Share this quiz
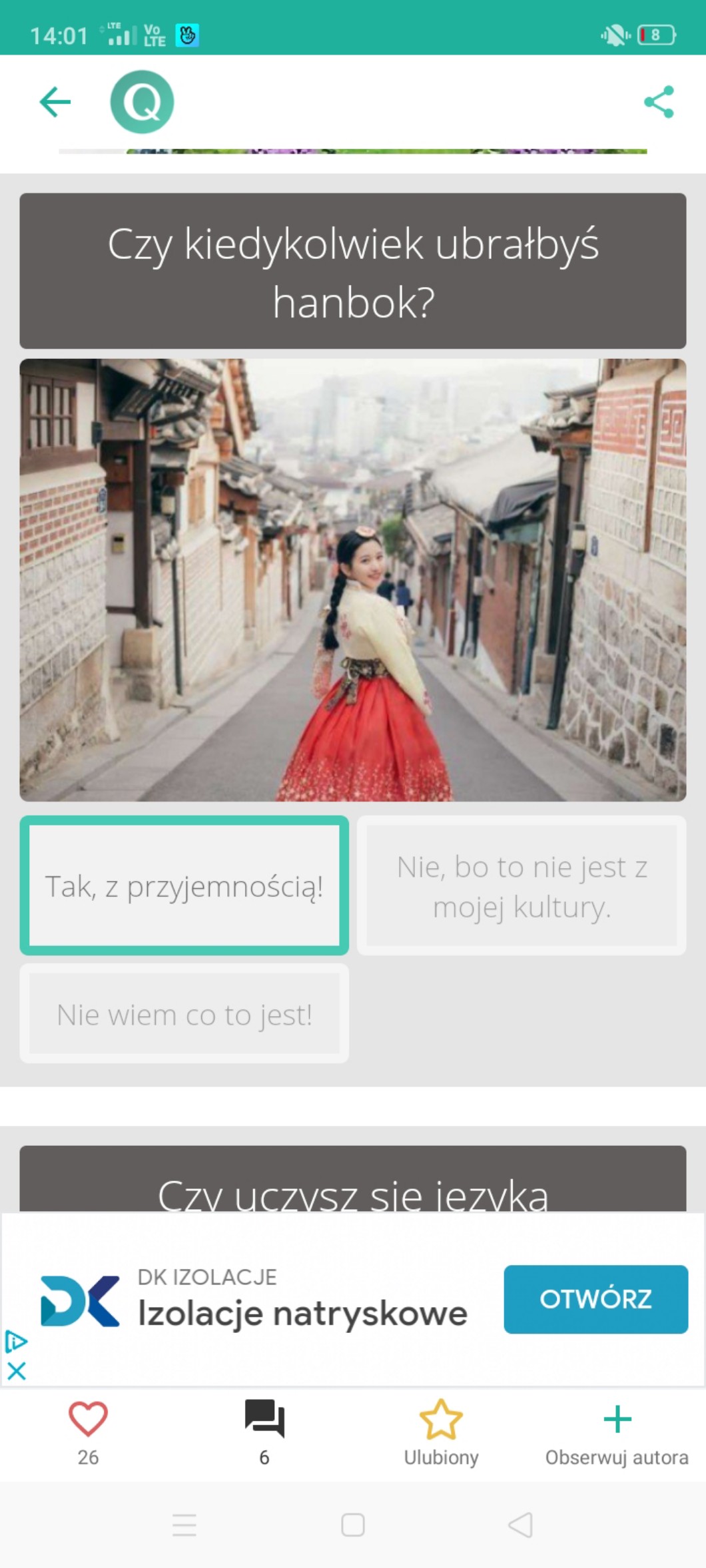Viewport: 706px width, 1568px height. [659, 102]
